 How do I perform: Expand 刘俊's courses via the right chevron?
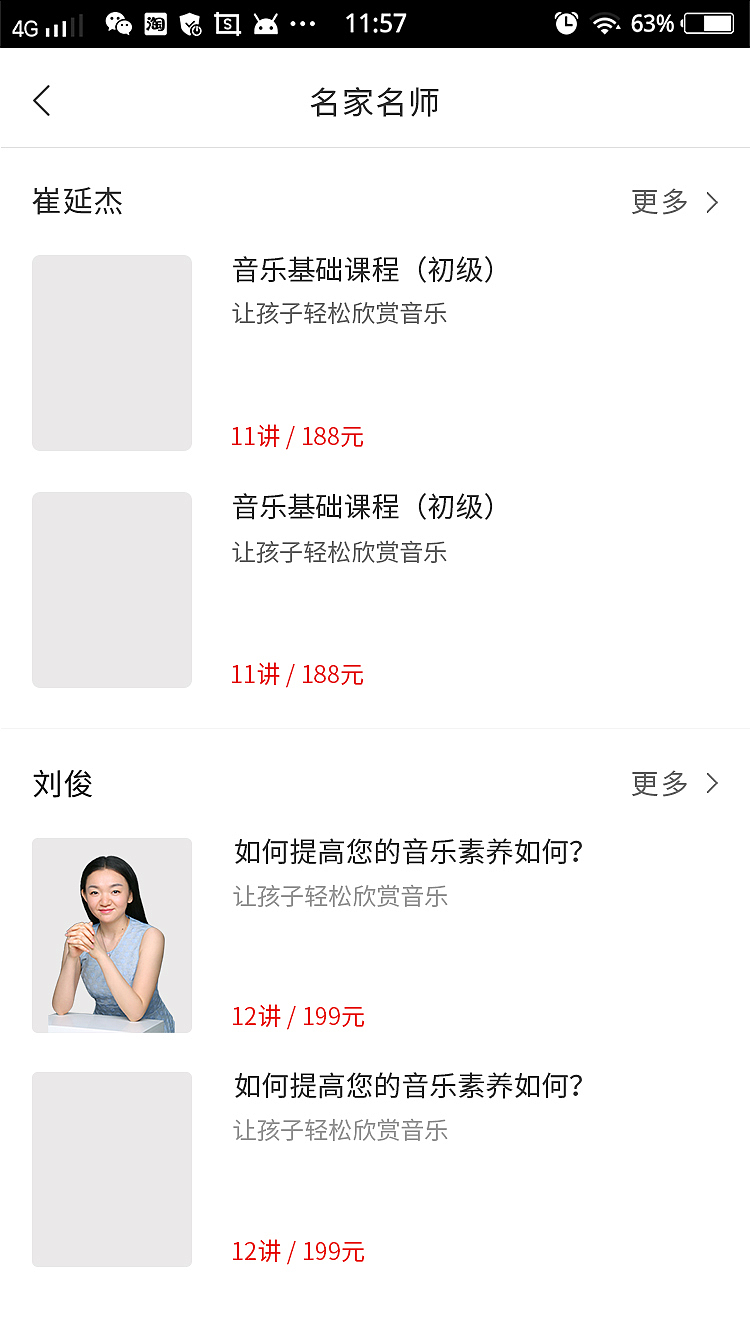pyautogui.click(x=712, y=784)
